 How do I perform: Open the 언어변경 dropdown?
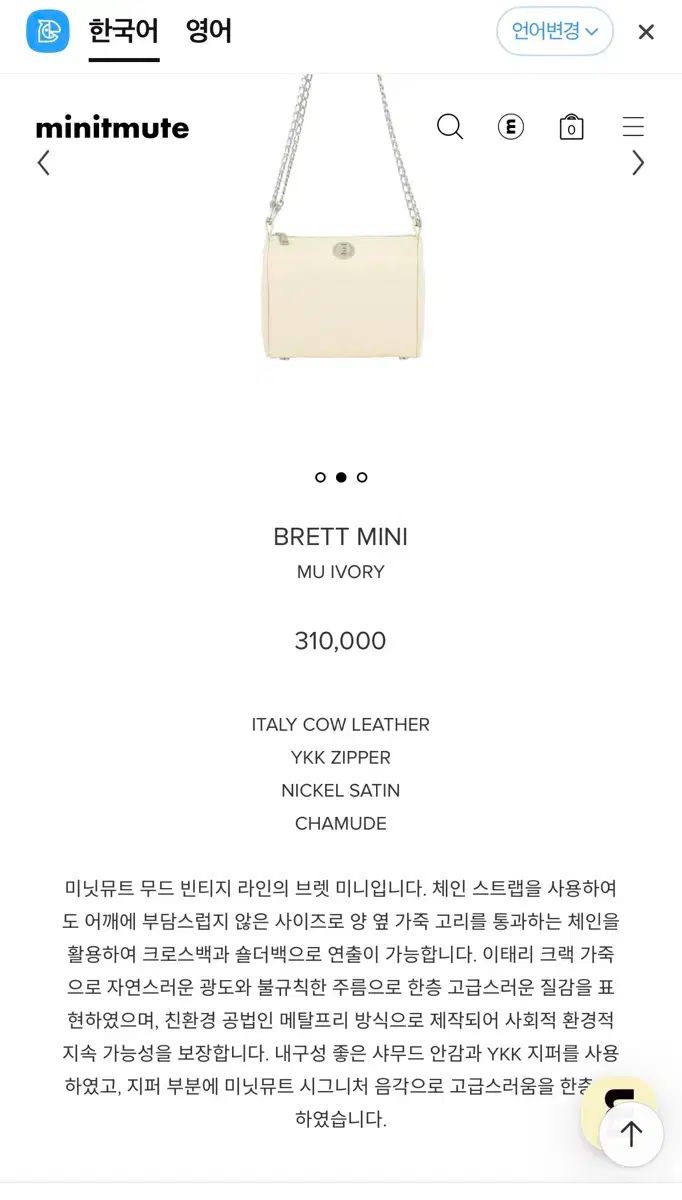point(554,31)
